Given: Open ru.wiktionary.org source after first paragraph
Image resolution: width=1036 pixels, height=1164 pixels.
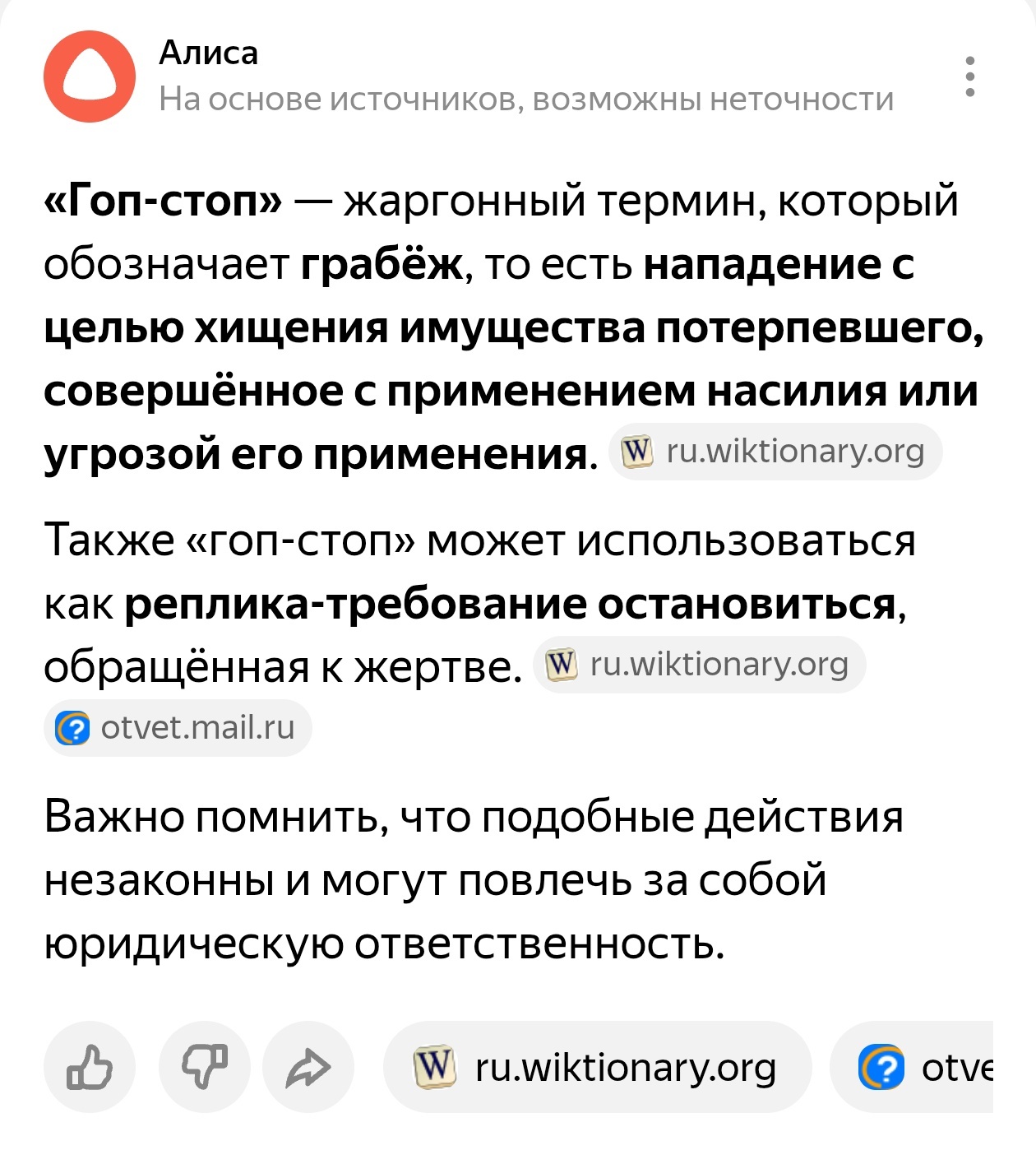Looking at the screenshot, I should [775, 452].
